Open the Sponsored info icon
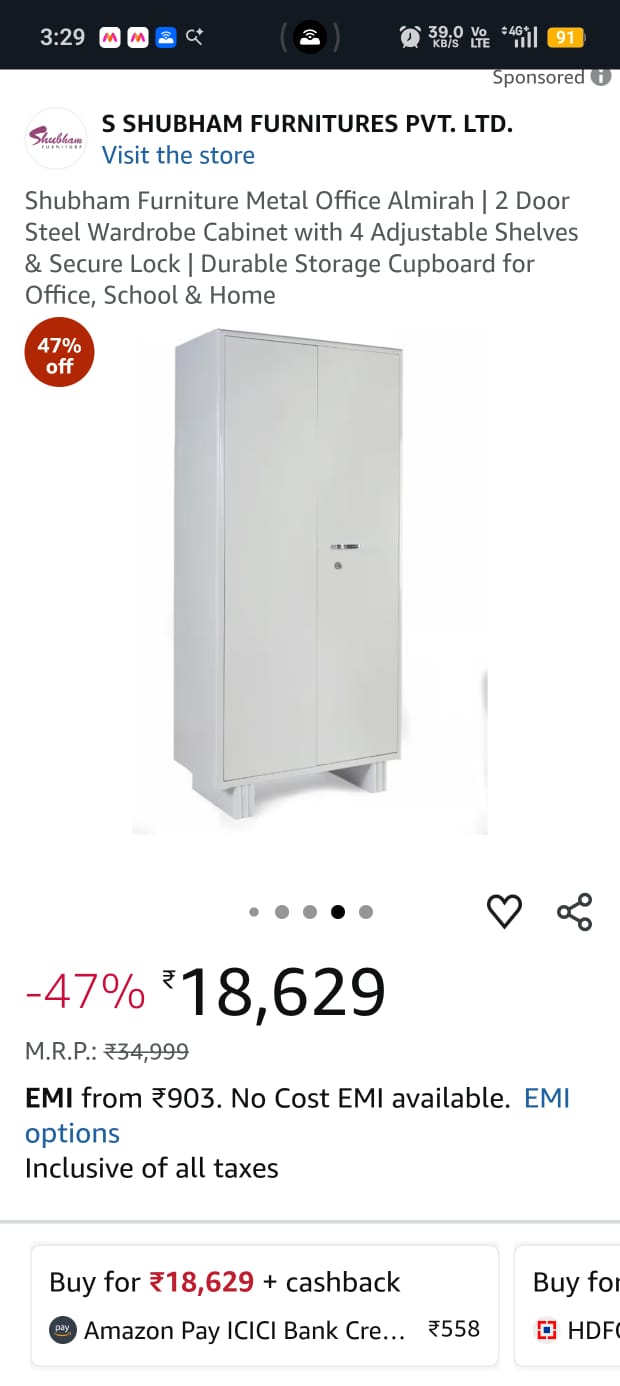This screenshot has width=620, height=1386. [x=600, y=77]
